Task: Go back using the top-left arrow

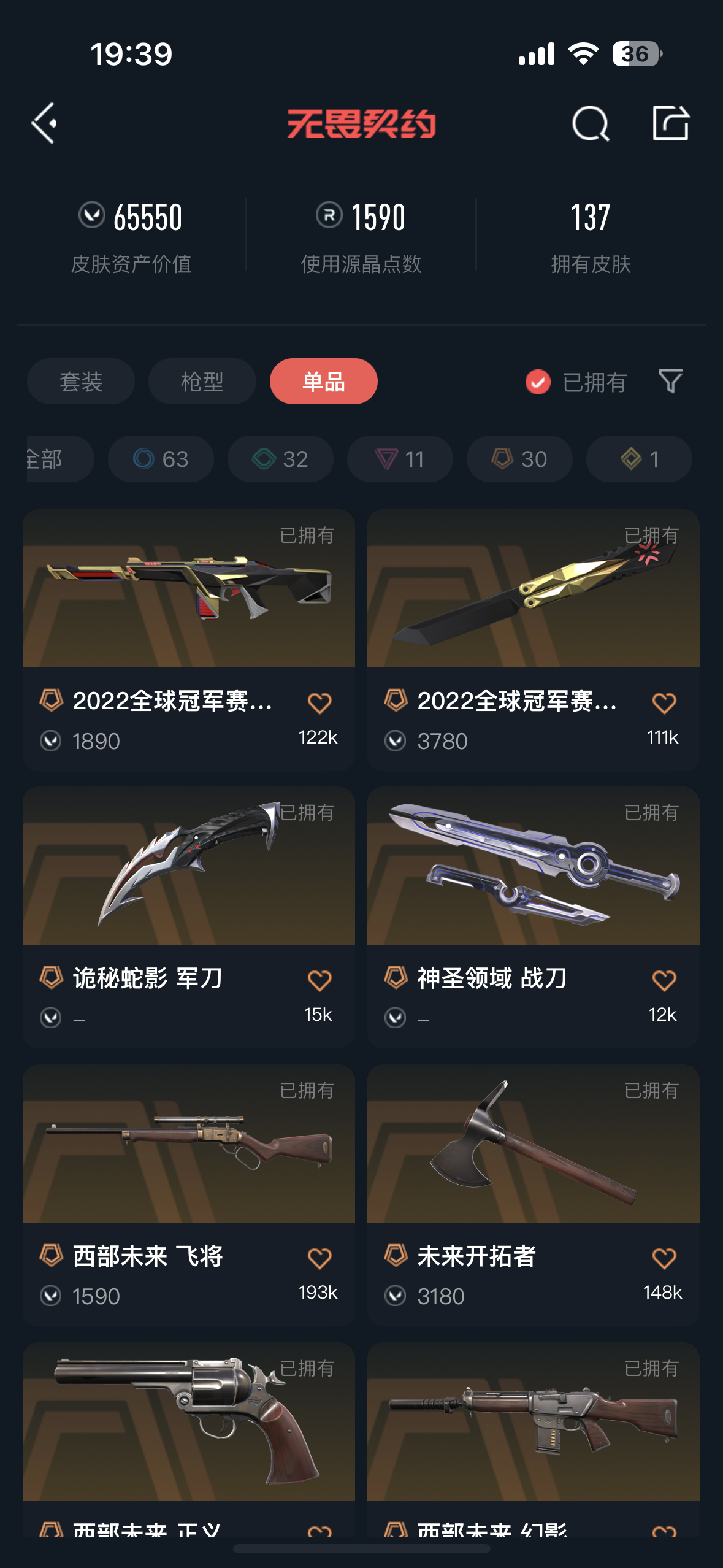Action: [44, 123]
